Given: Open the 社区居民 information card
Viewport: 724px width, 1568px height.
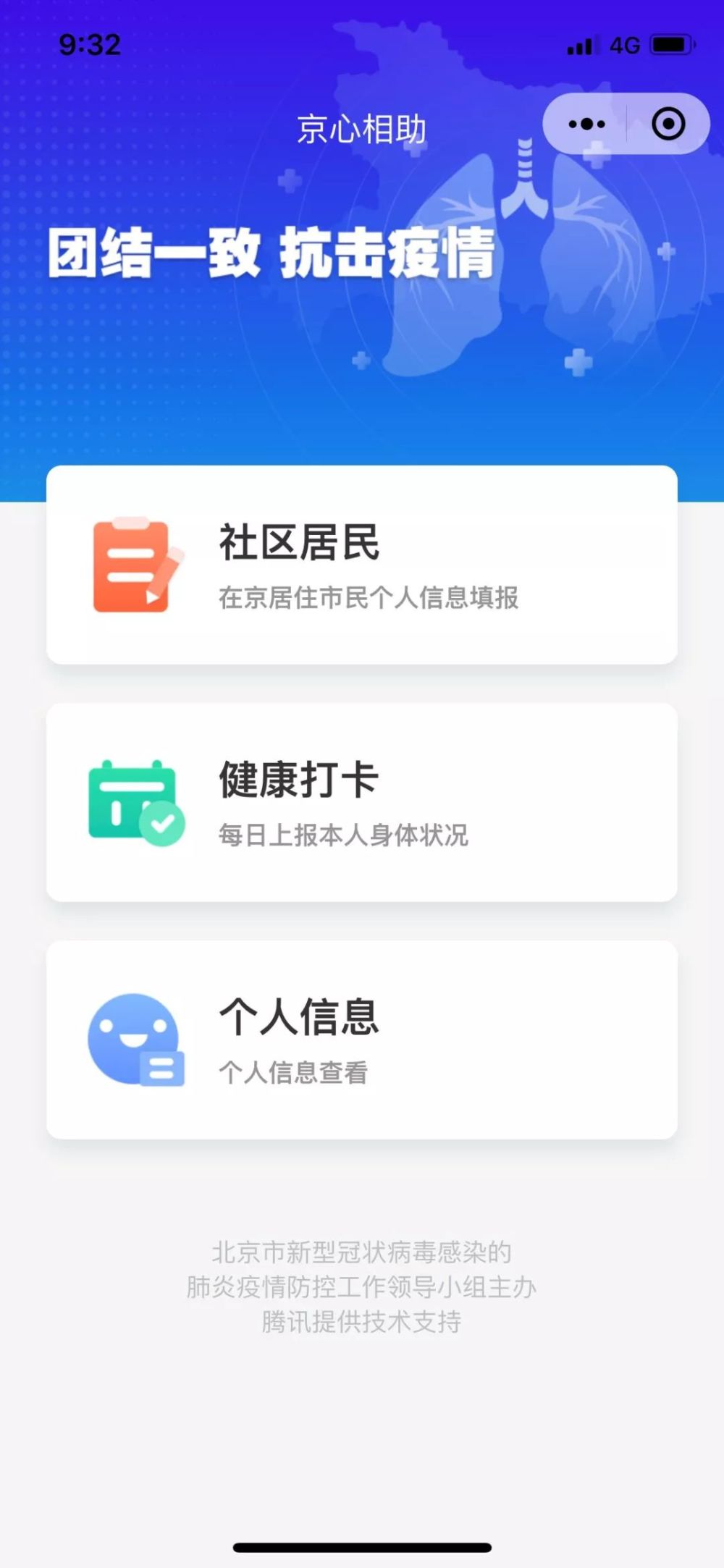Looking at the screenshot, I should 362,565.
